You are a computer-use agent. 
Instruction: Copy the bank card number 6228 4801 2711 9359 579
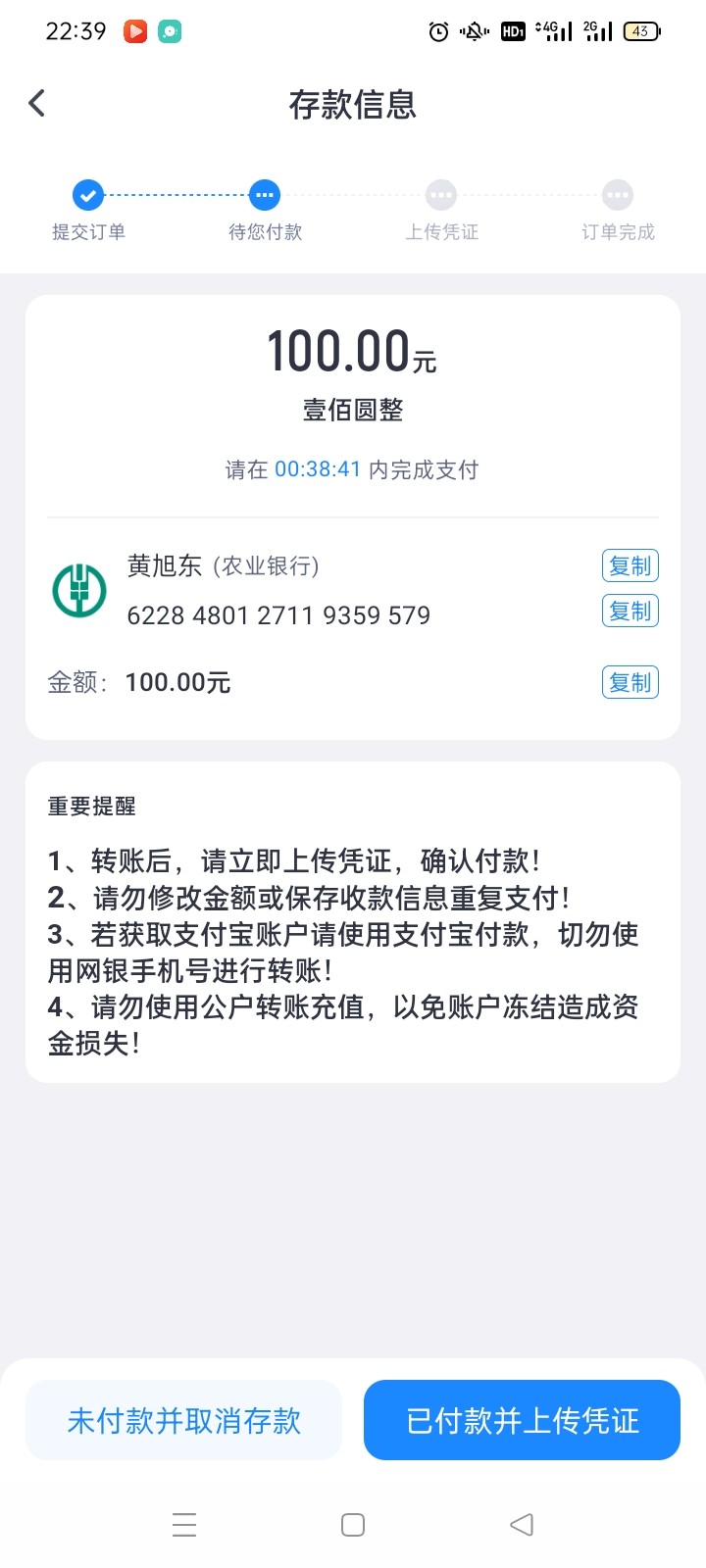(x=630, y=611)
